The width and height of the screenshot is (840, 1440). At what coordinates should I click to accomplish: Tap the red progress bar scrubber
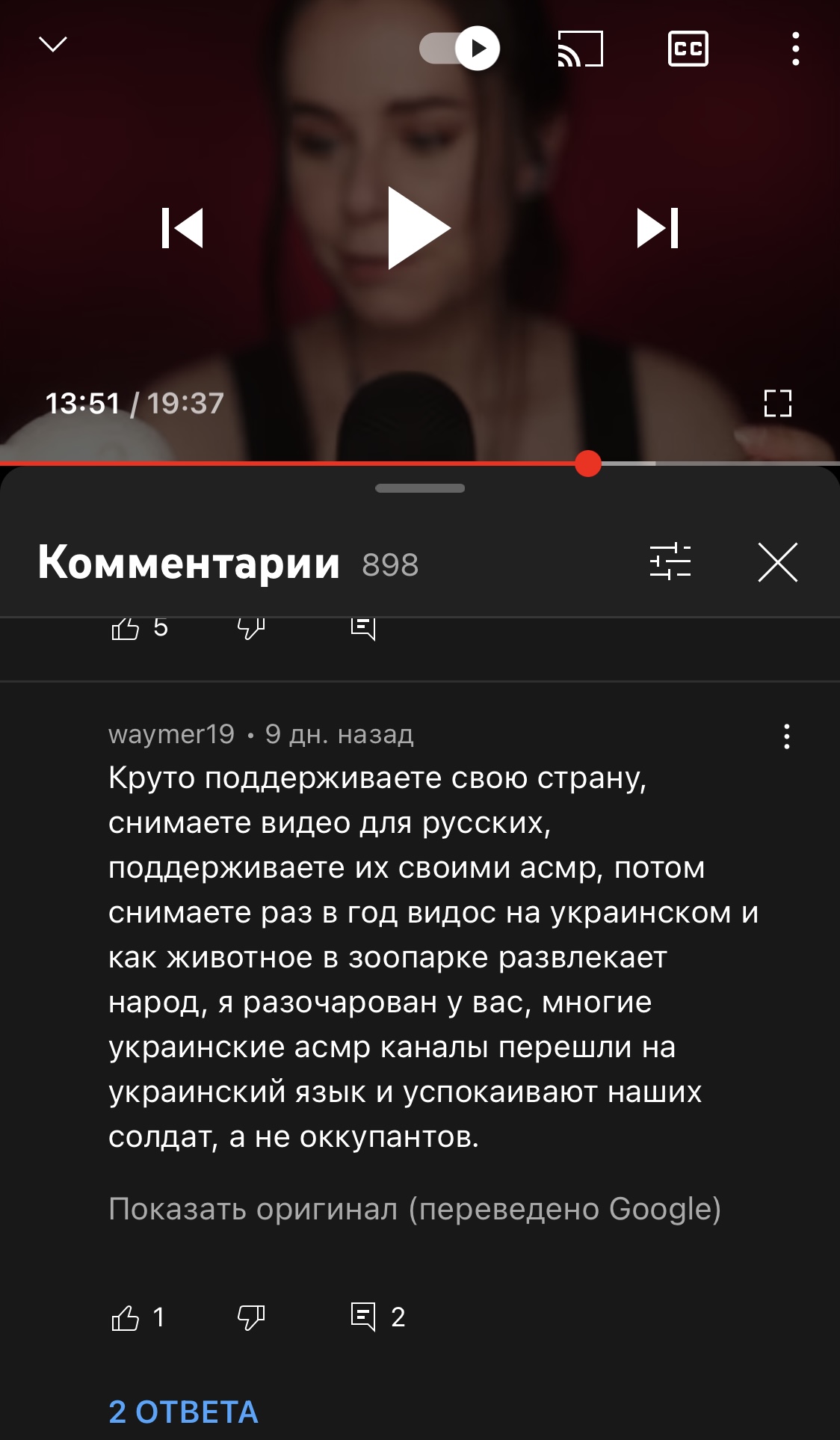588,464
